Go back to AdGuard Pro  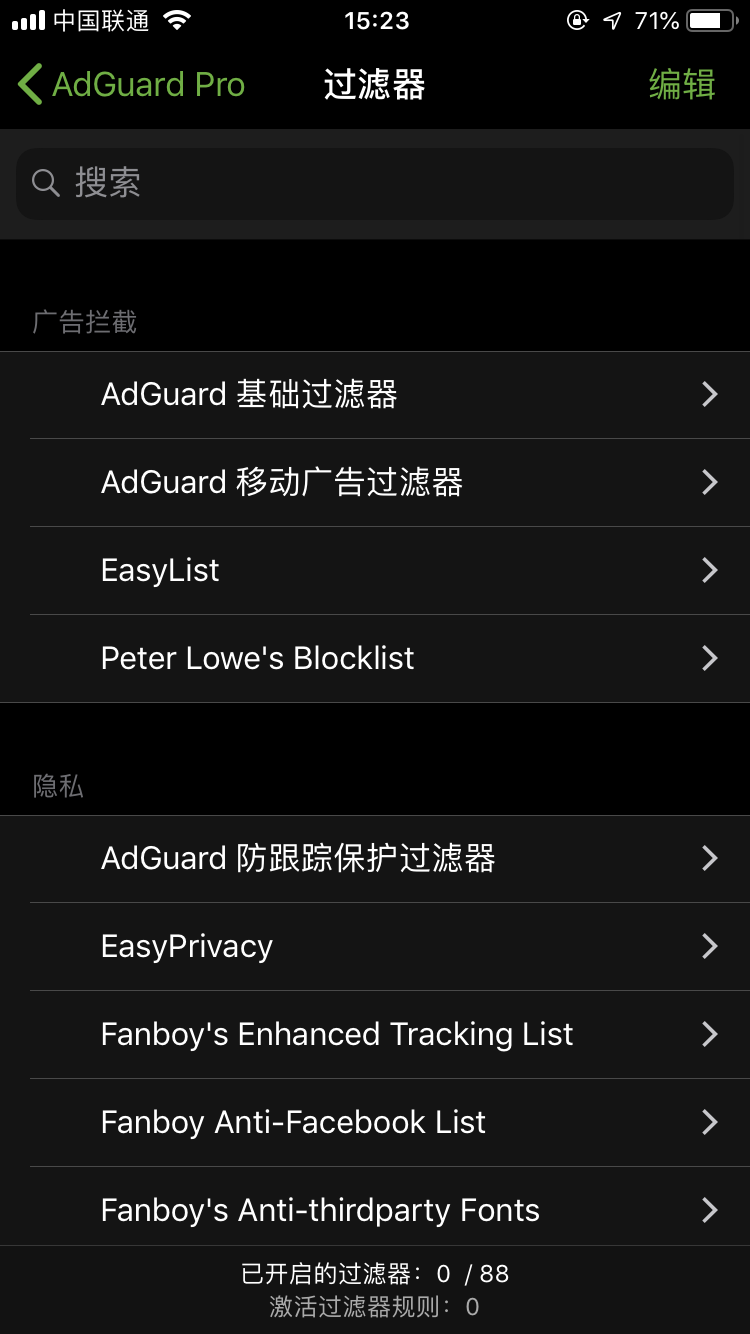130,85
